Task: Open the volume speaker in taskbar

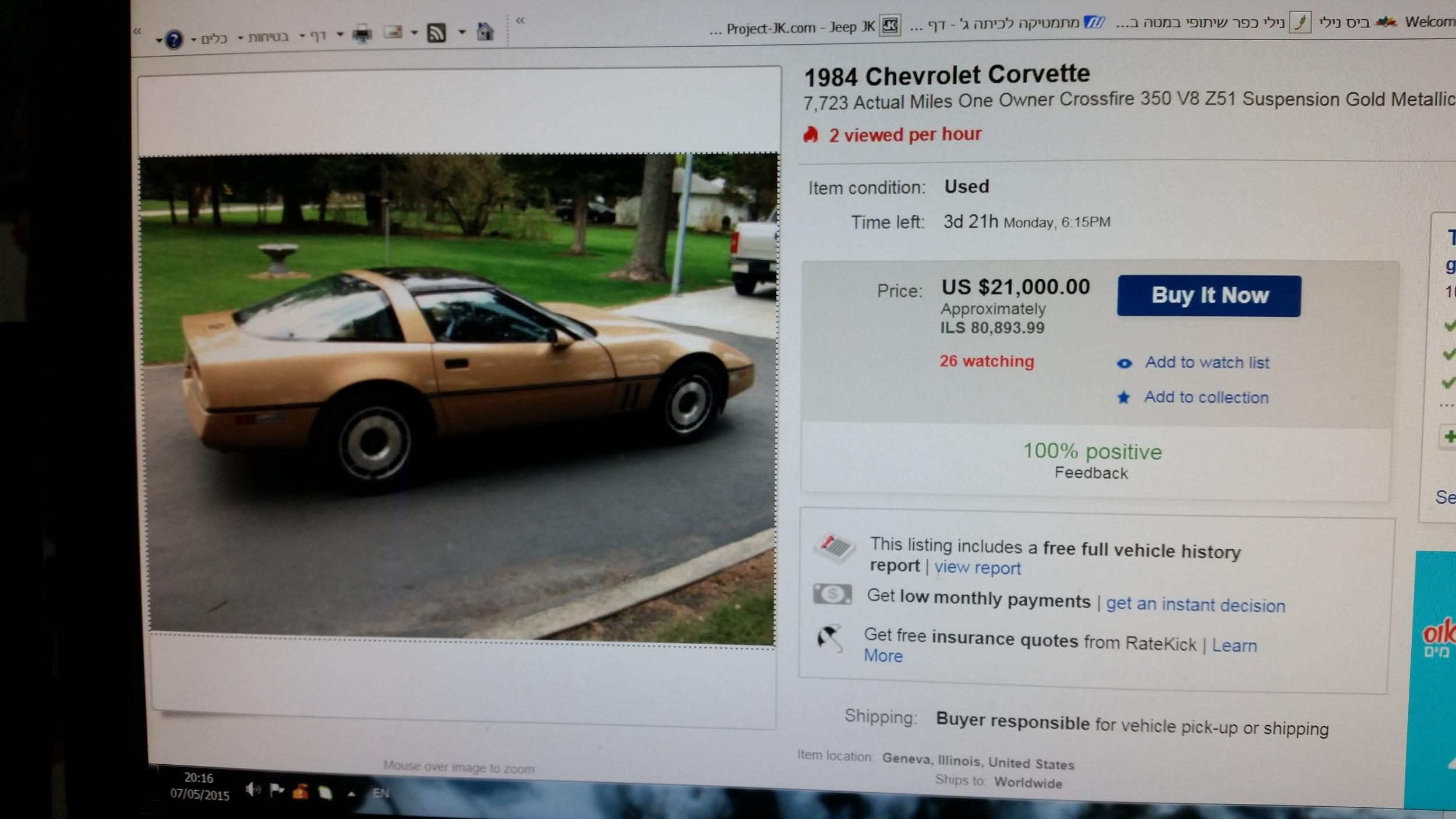Action: click(x=252, y=789)
